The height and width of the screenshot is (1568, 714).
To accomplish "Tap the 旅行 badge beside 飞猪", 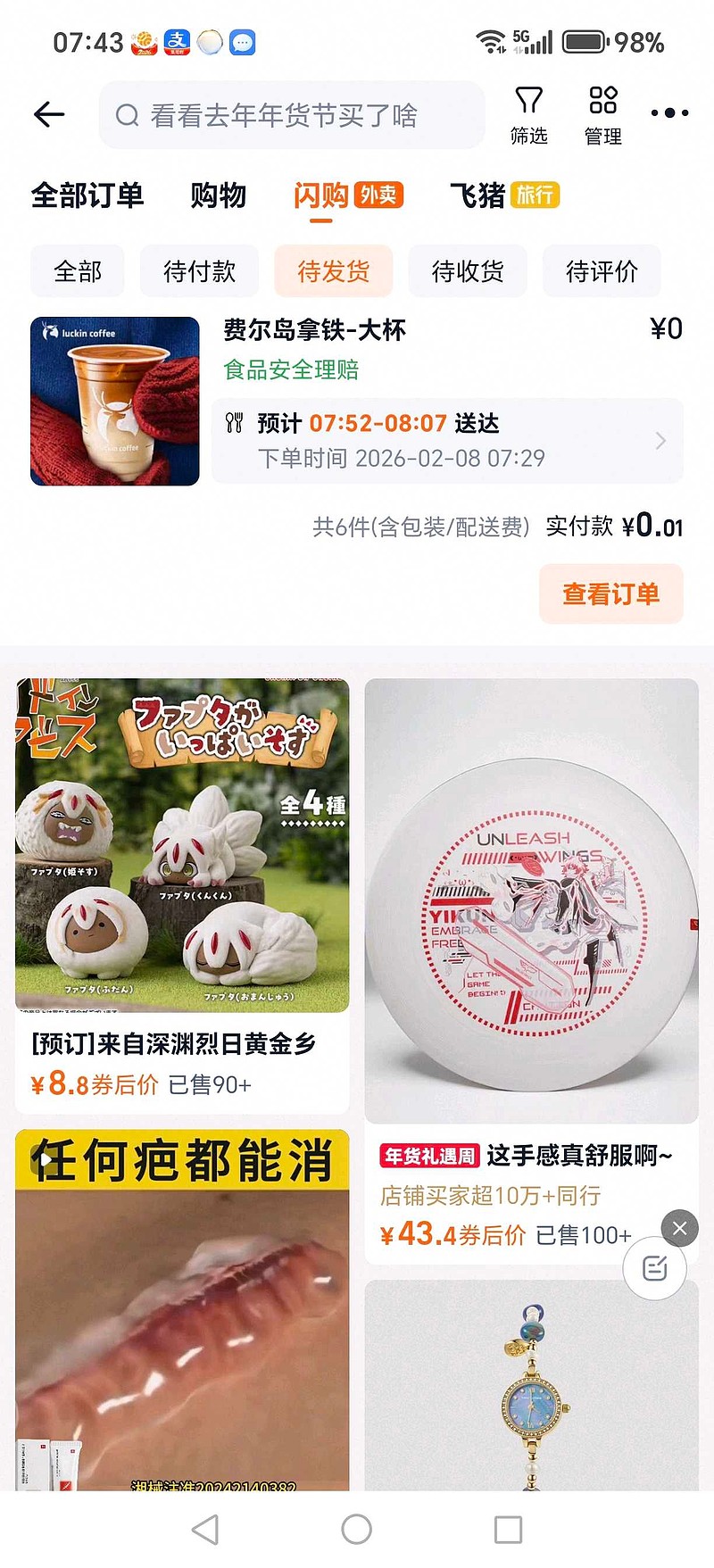I will coord(536,195).
